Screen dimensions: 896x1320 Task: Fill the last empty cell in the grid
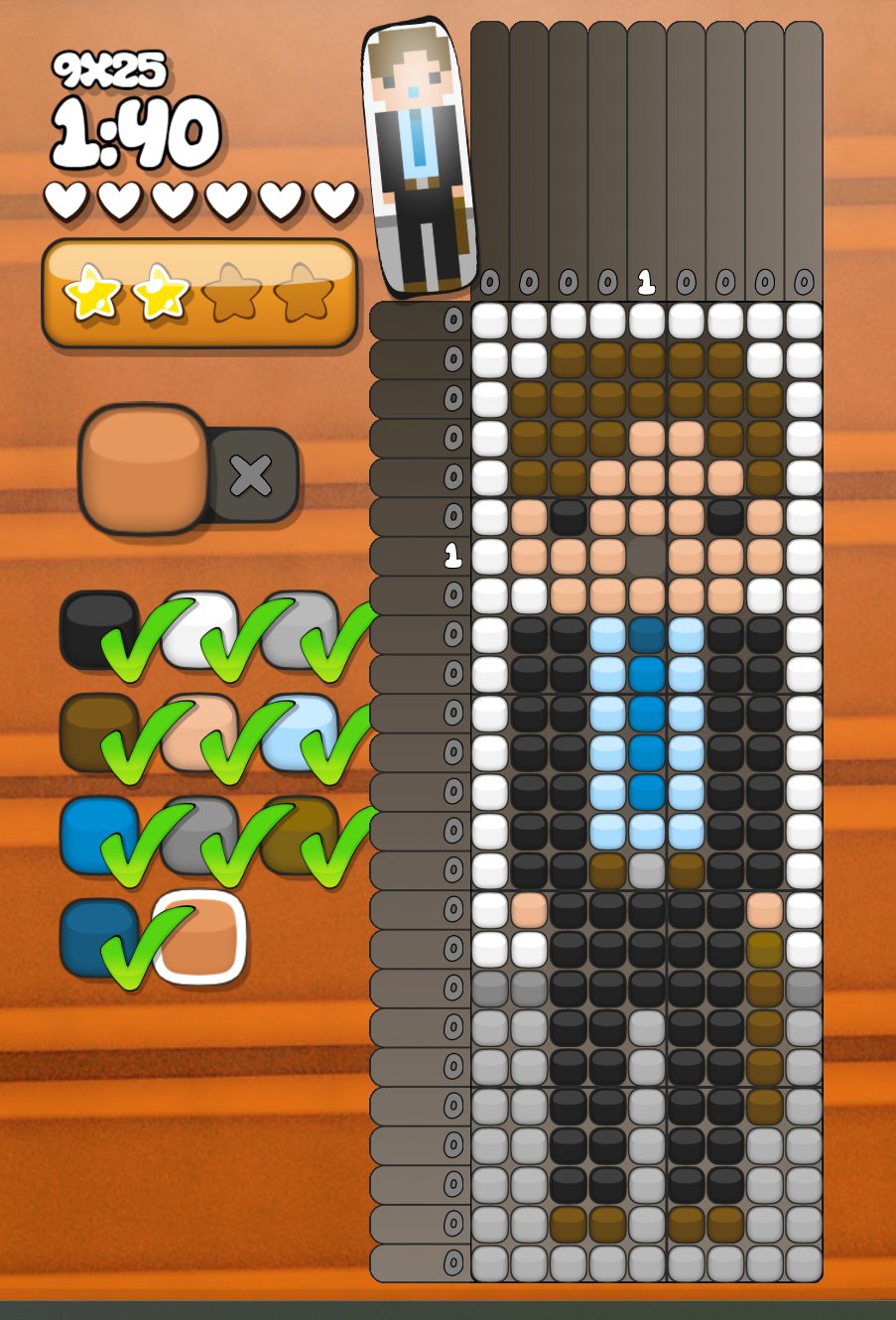pyautogui.click(x=646, y=556)
